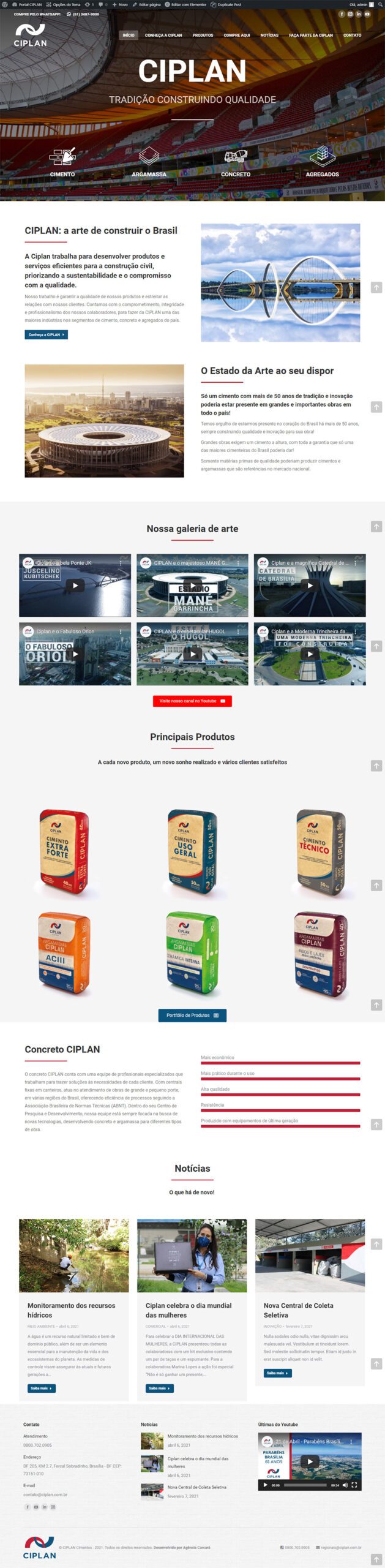Screen dimensions: 385x1568
Task: Open the Contato page
Action: [352, 35]
